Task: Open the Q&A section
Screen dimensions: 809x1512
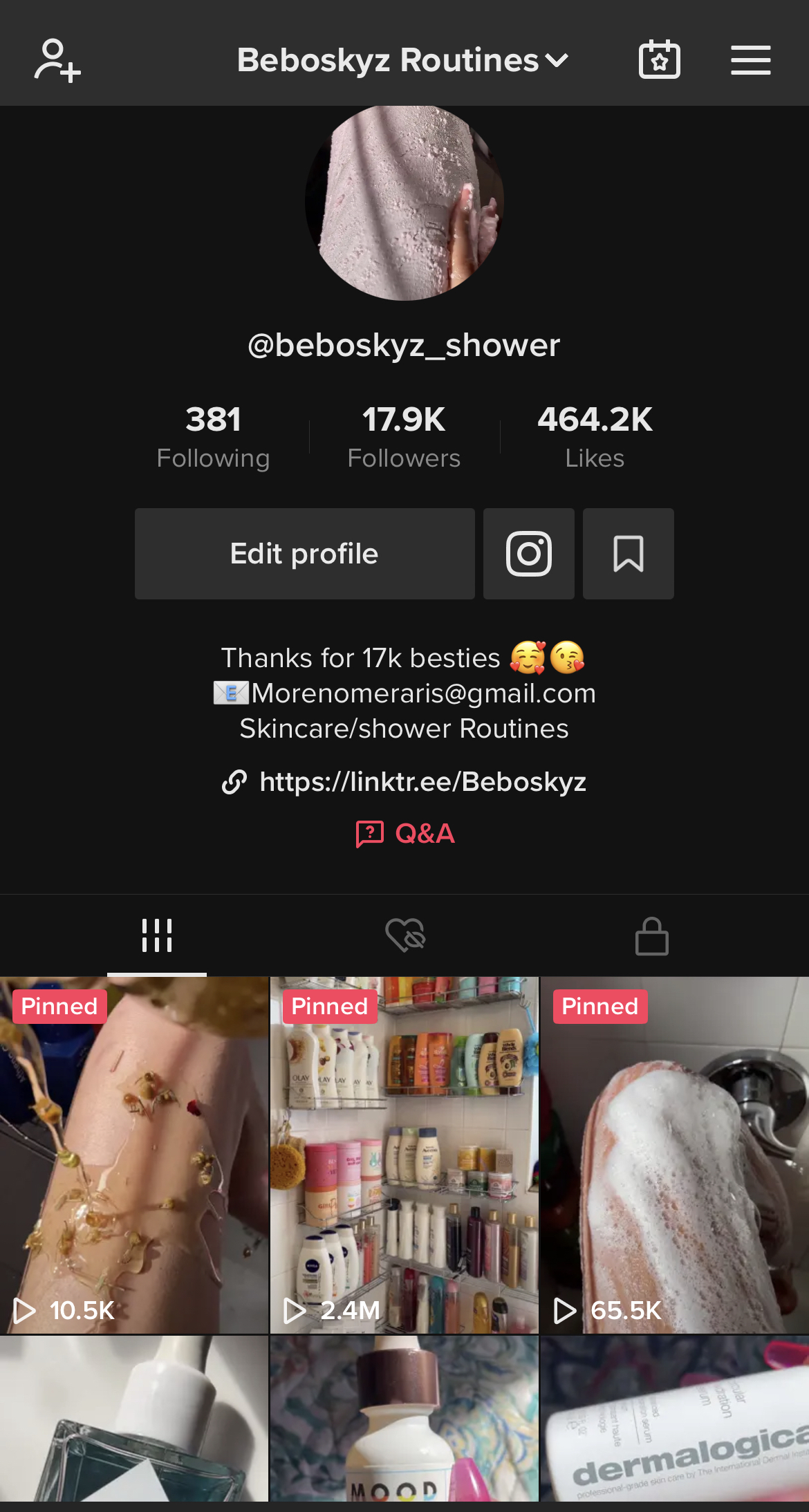Action: (405, 833)
